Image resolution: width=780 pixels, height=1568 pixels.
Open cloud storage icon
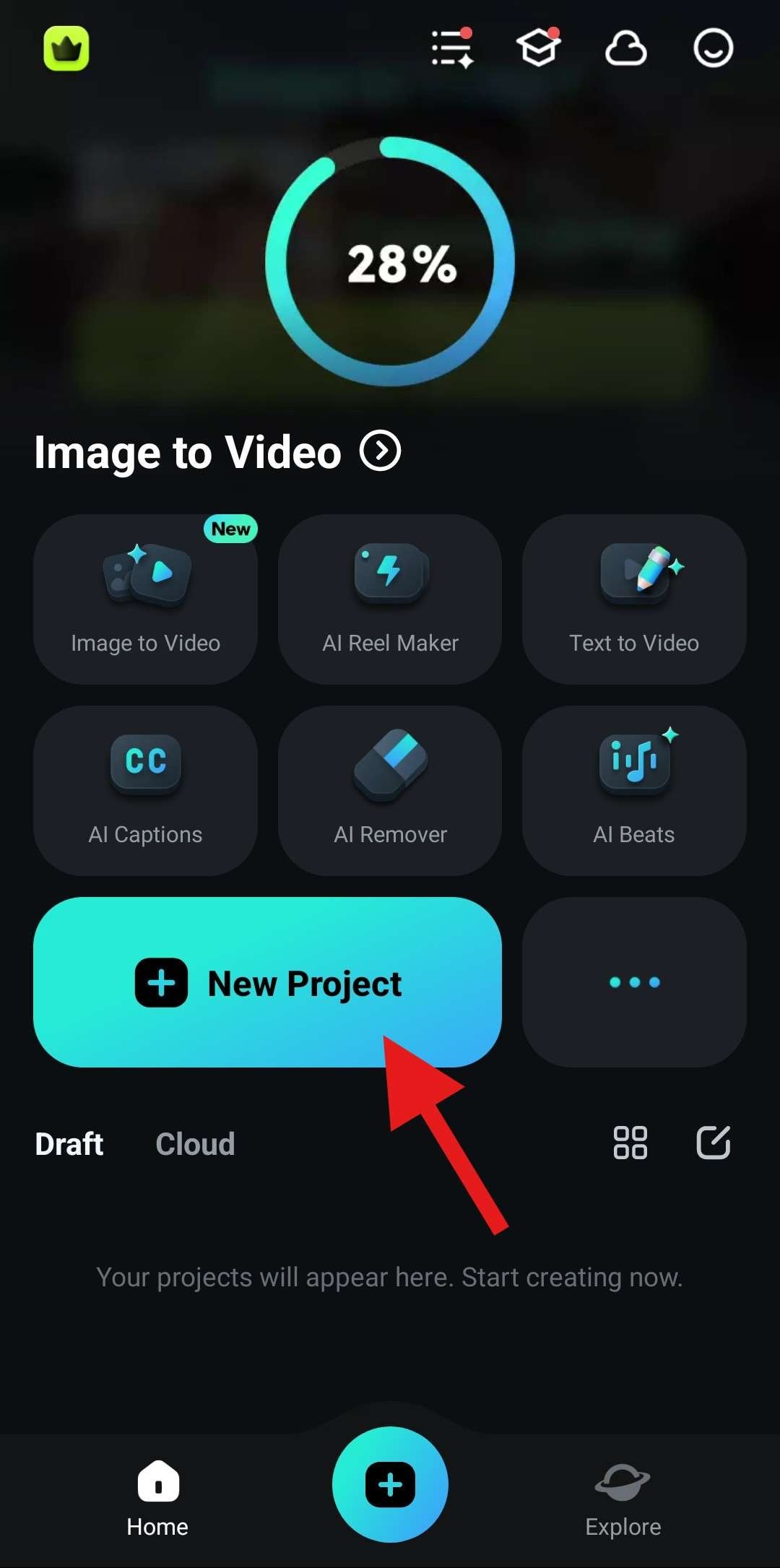(x=625, y=49)
